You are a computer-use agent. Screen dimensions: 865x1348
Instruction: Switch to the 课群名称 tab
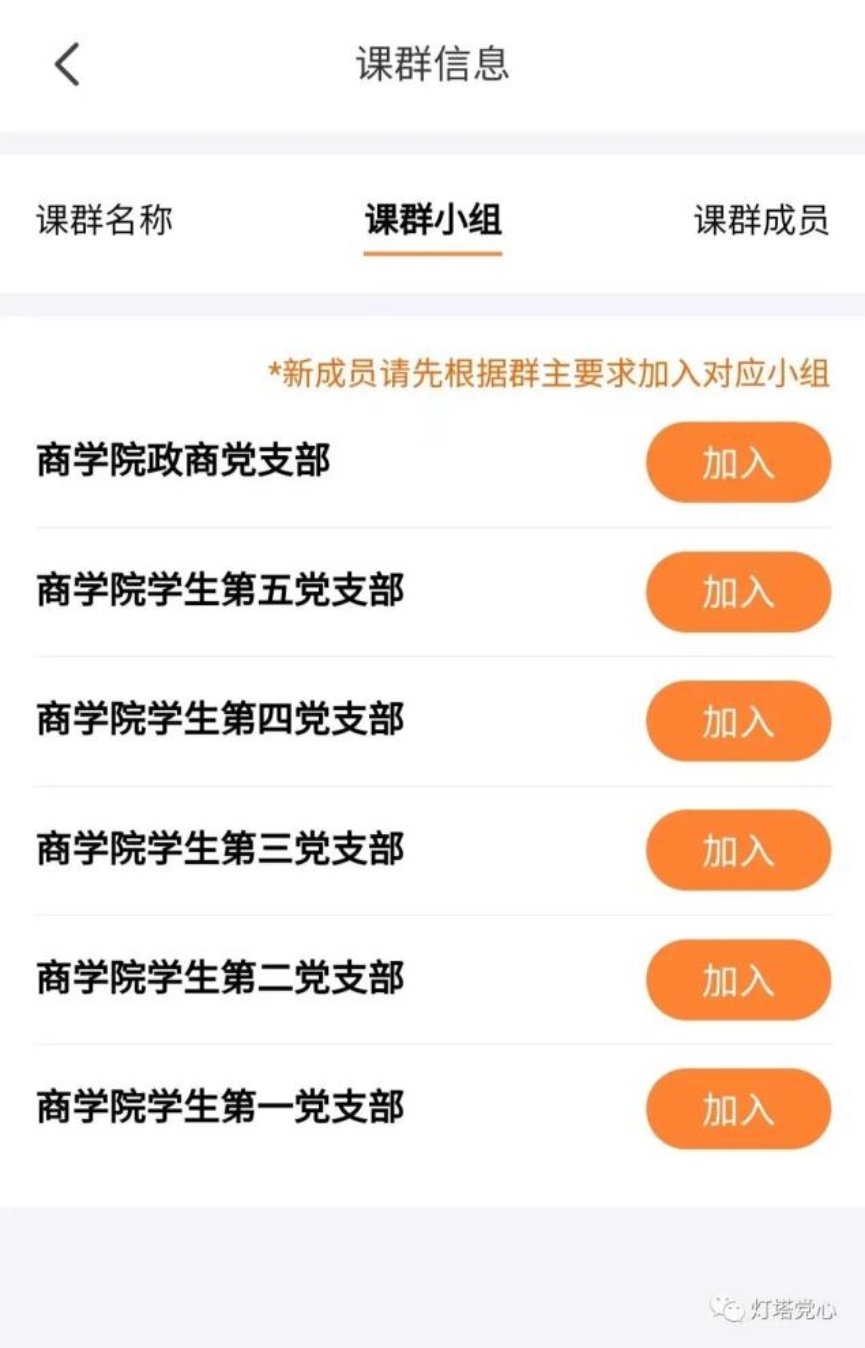(x=104, y=220)
